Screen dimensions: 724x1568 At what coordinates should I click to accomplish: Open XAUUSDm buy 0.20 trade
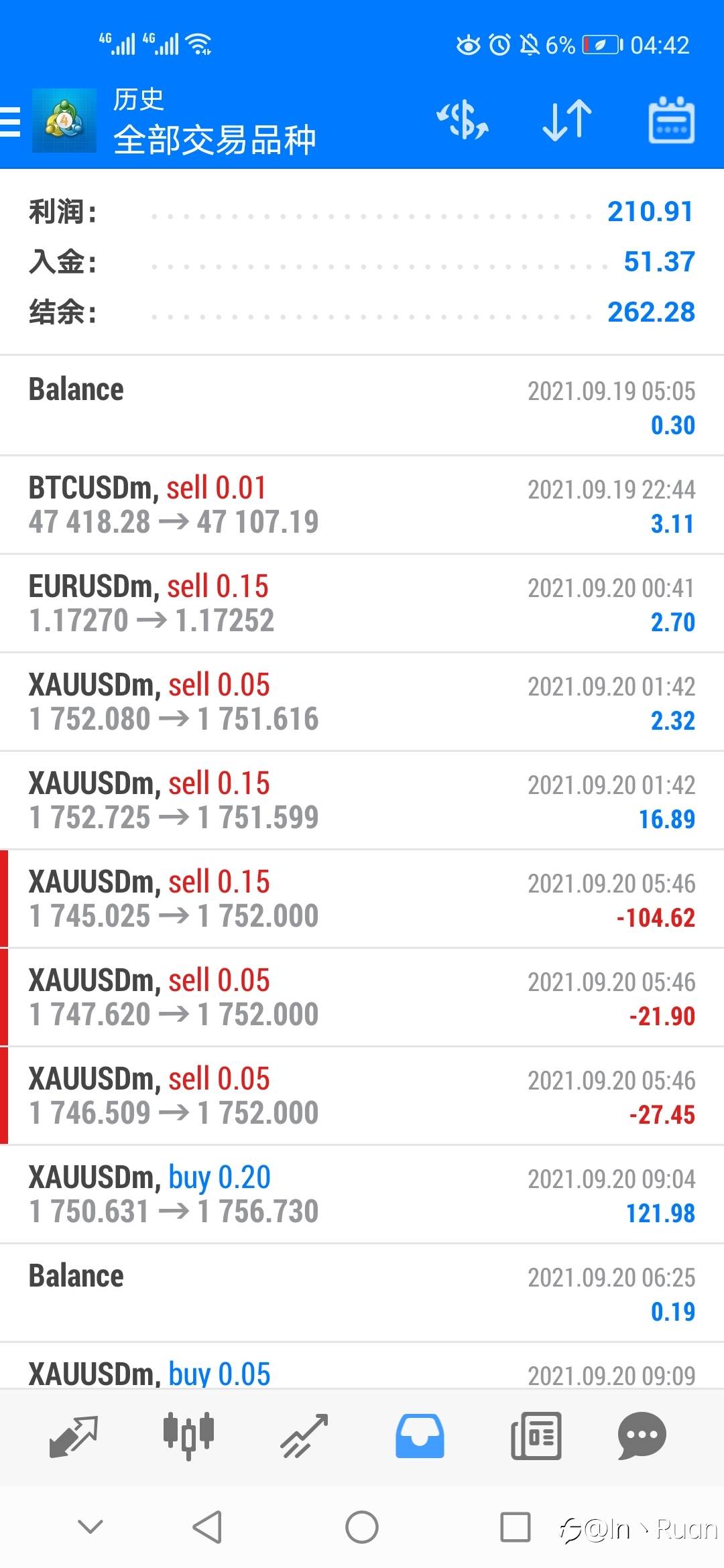pyautogui.click(x=362, y=1195)
